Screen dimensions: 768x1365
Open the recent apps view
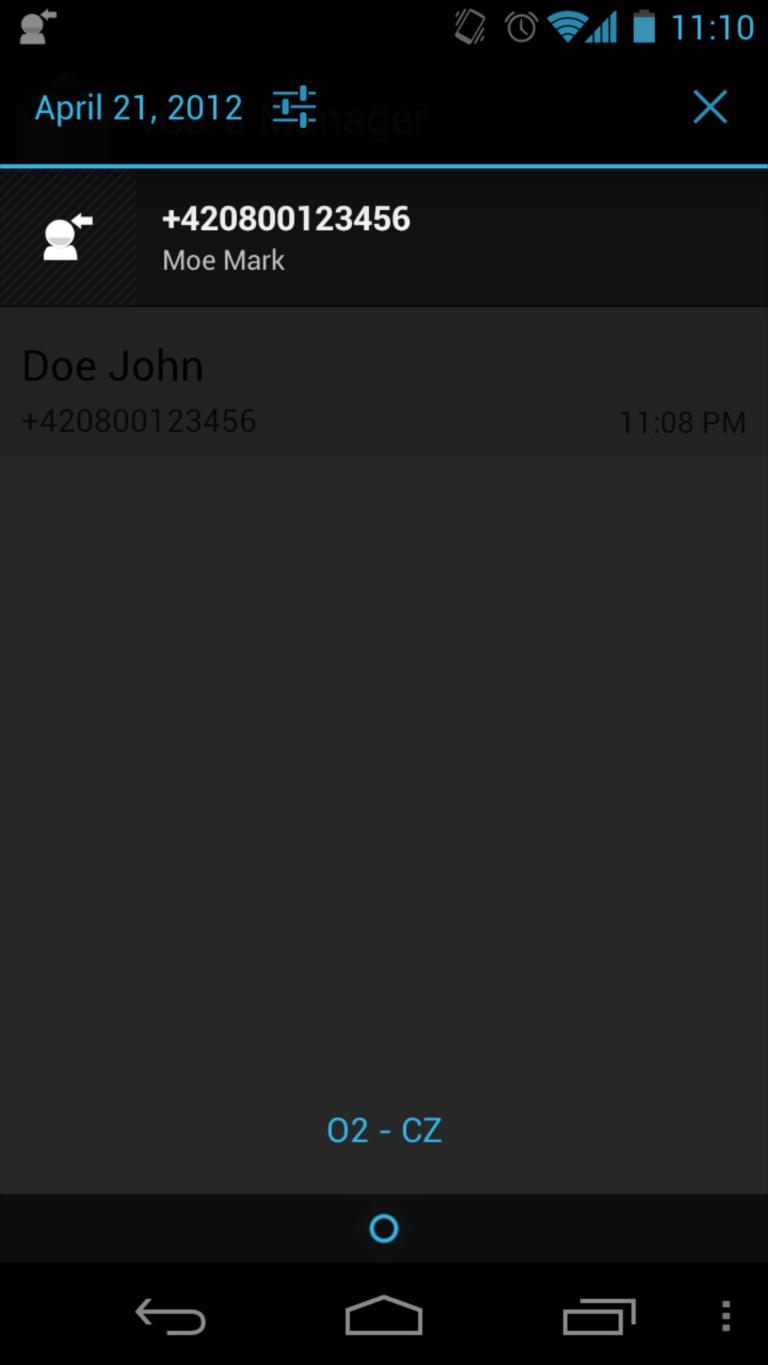pyautogui.click(x=599, y=1316)
